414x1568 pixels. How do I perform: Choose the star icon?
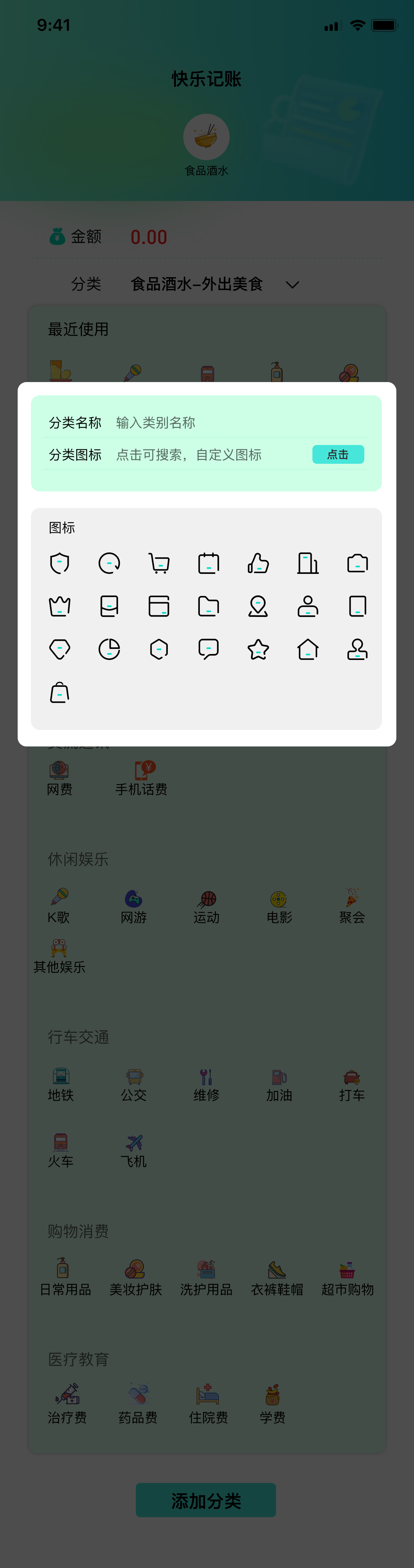pos(258,650)
